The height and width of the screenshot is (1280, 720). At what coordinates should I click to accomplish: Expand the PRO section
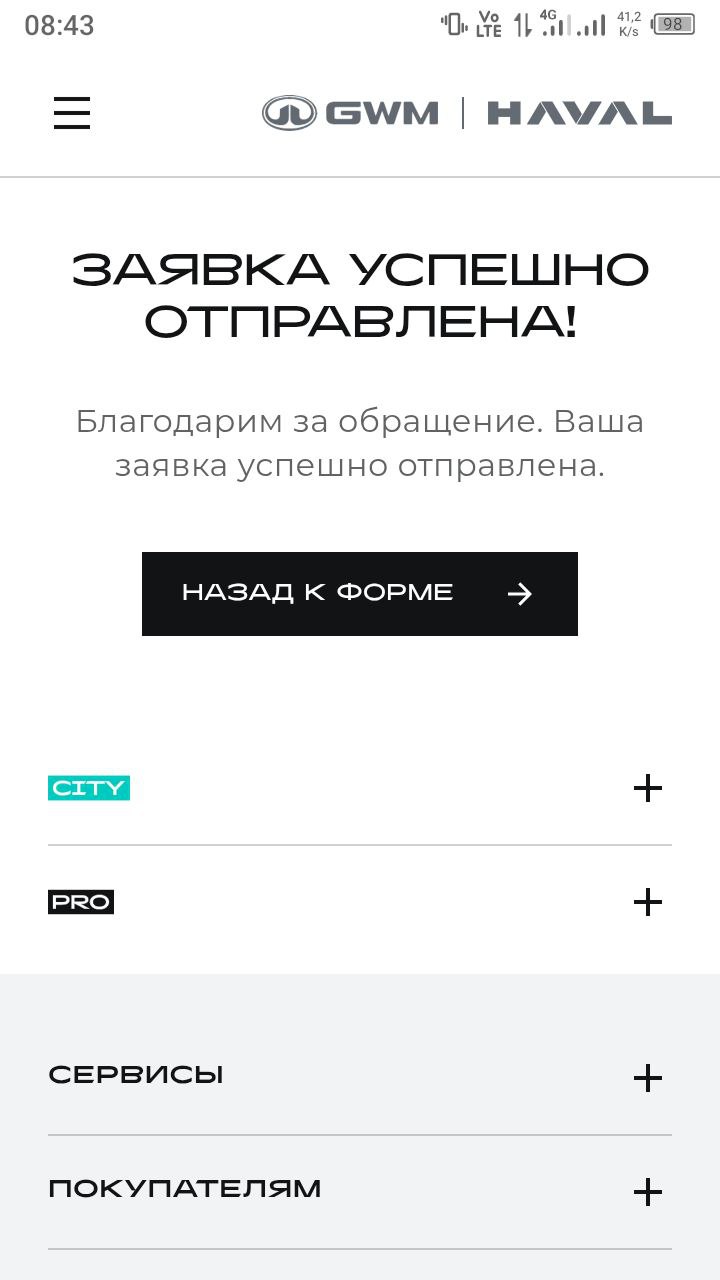(360, 902)
